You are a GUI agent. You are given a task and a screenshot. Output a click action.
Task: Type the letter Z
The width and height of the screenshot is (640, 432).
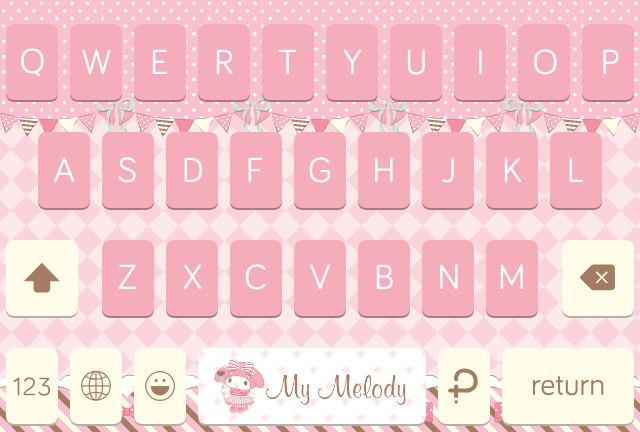[x=128, y=278]
